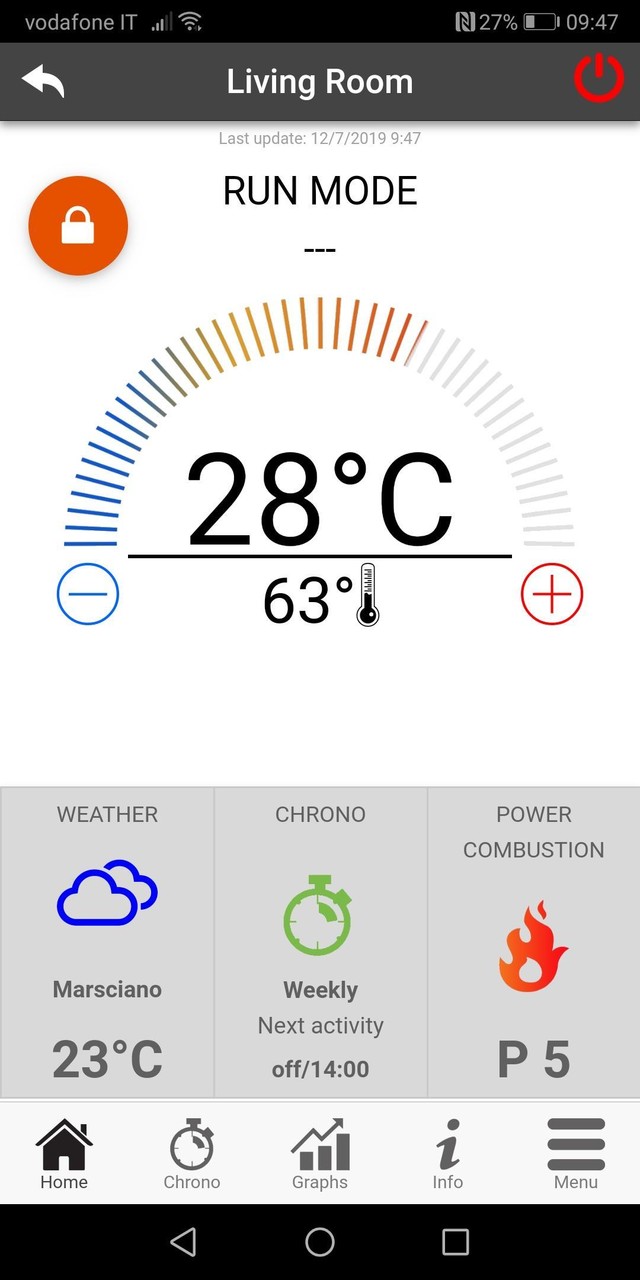Decrease the set temperature with minus
The width and height of the screenshot is (640, 1280).
[x=88, y=594]
